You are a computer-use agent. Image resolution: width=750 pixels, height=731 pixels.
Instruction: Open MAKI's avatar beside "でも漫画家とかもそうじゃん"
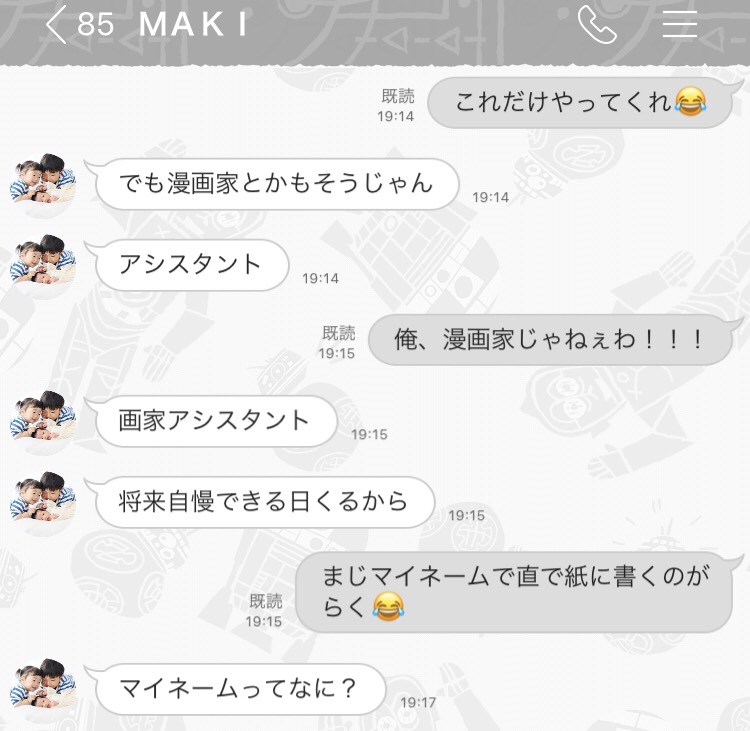[x=43, y=181]
